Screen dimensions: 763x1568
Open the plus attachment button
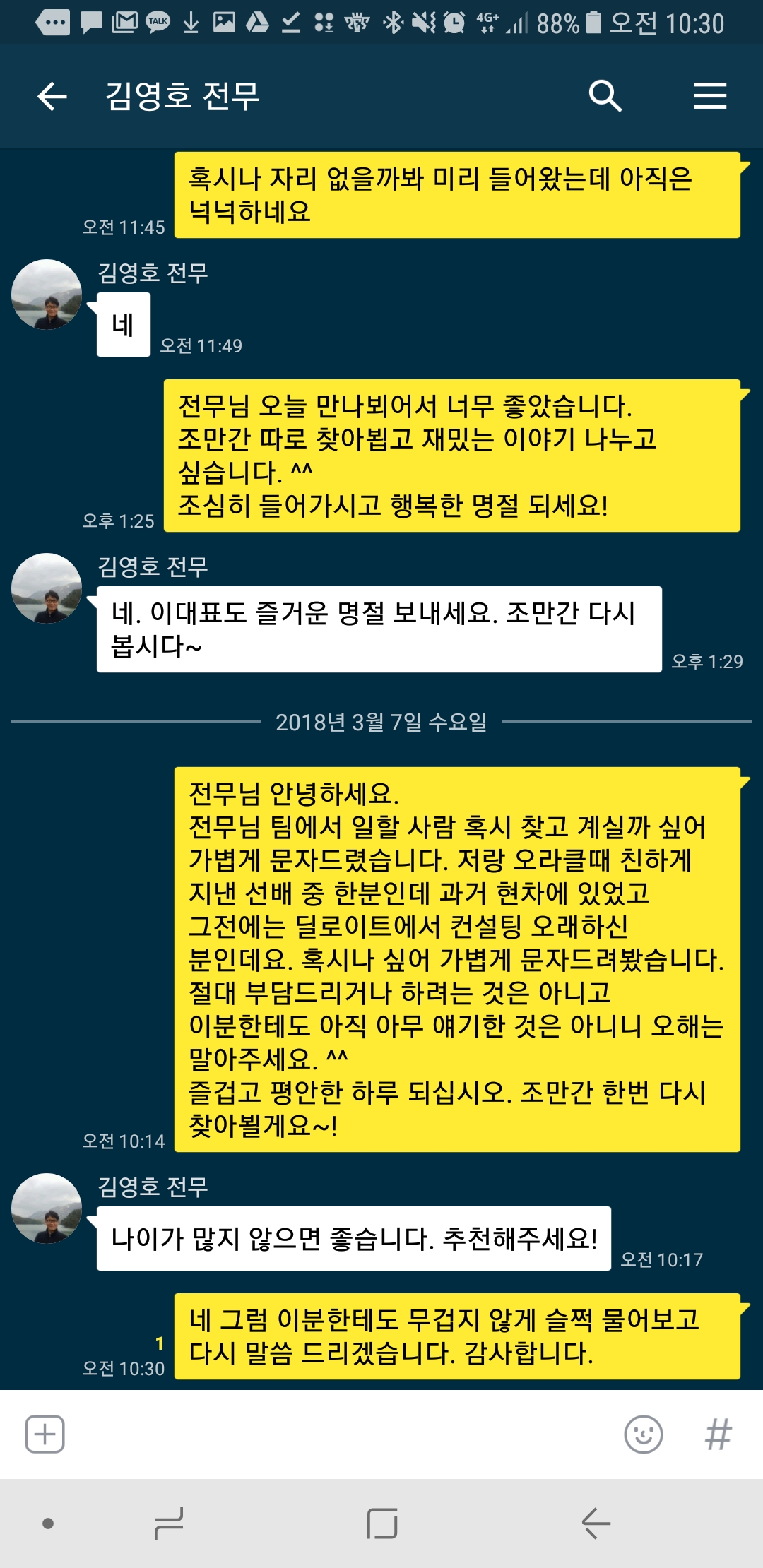45,1435
